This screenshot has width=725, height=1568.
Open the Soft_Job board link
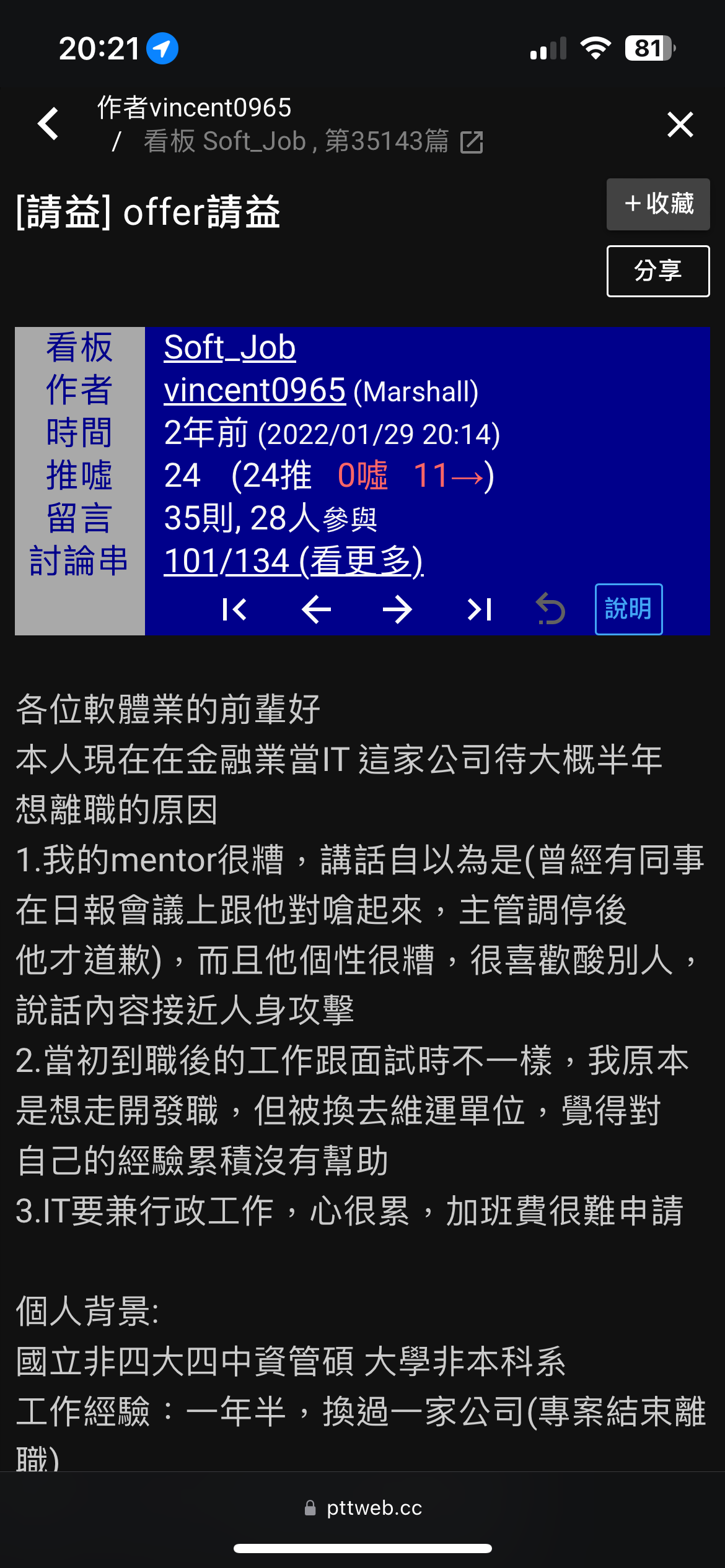tap(230, 347)
